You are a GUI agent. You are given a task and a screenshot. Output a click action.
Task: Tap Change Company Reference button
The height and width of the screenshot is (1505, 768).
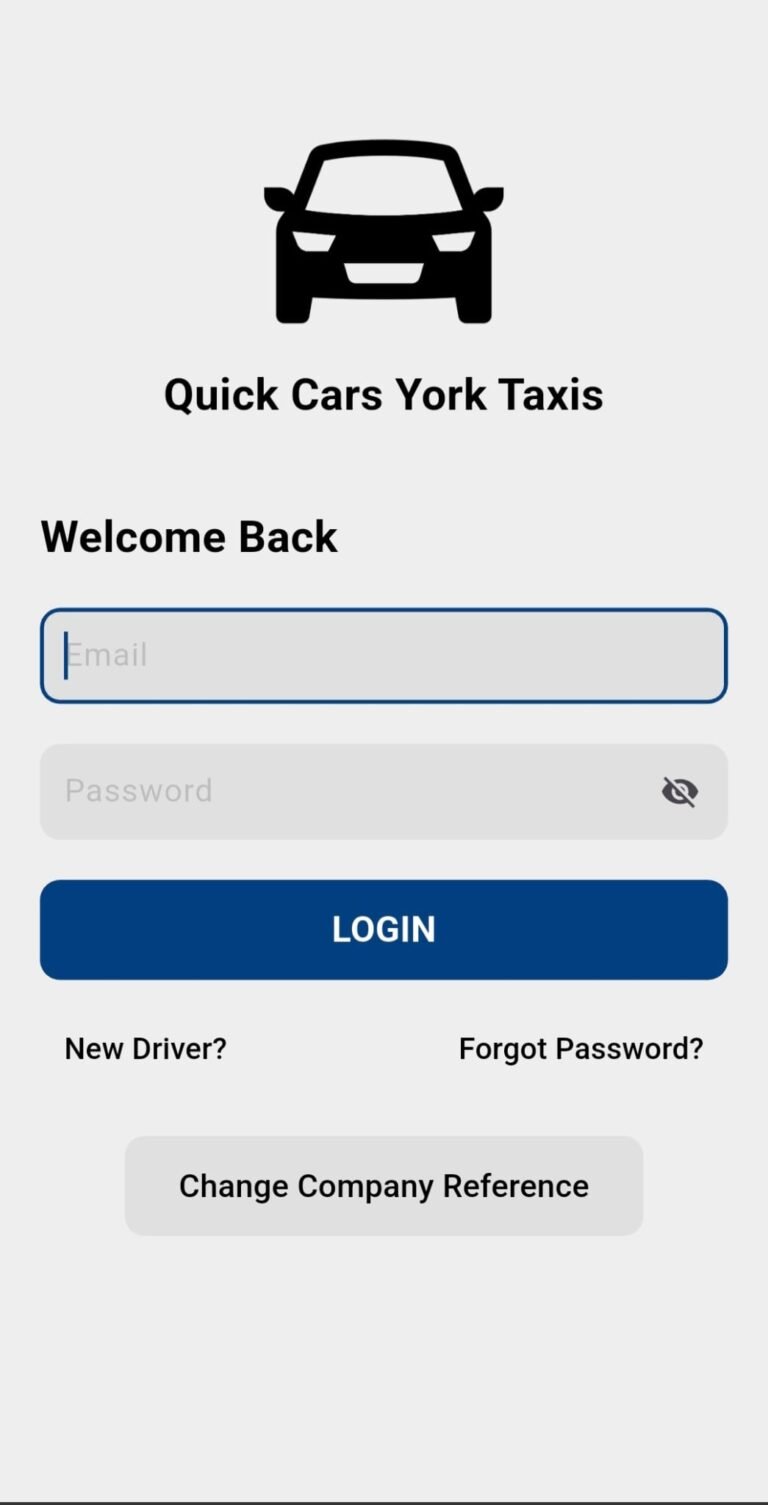(x=383, y=1186)
